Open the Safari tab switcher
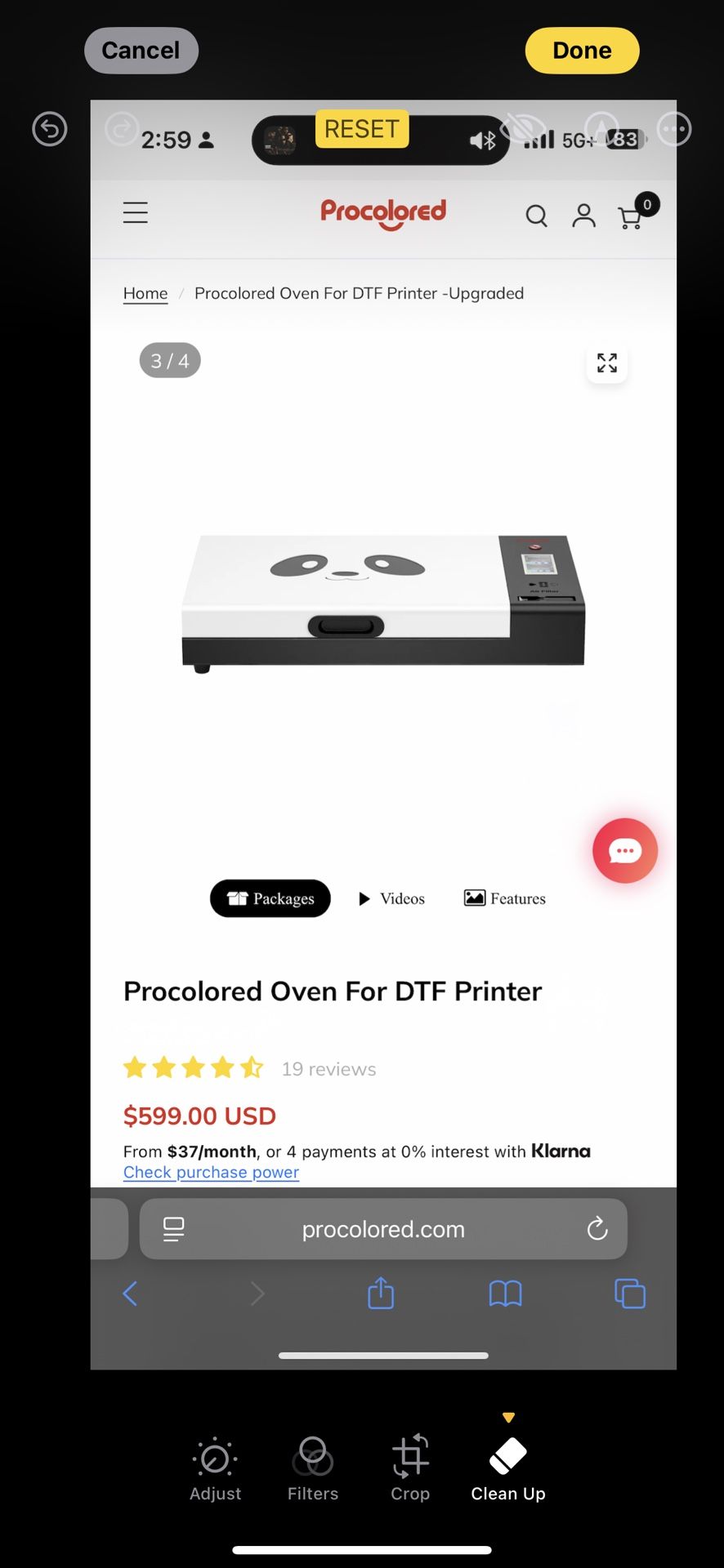 pyautogui.click(x=629, y=1293)
